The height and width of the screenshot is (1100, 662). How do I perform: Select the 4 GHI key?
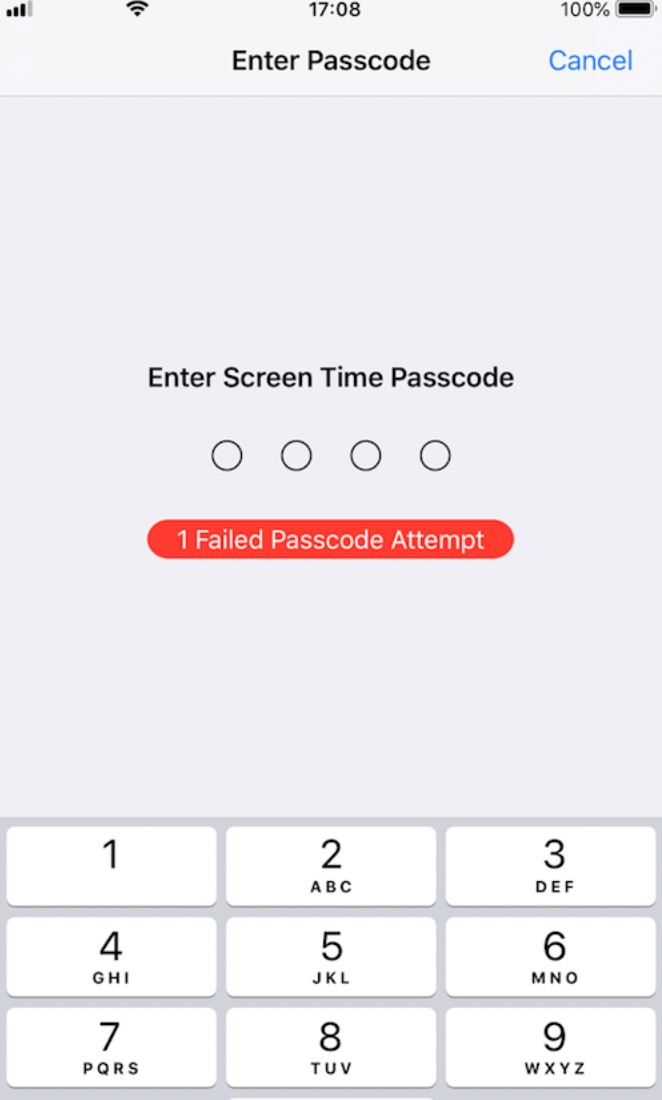pos(111,956)
